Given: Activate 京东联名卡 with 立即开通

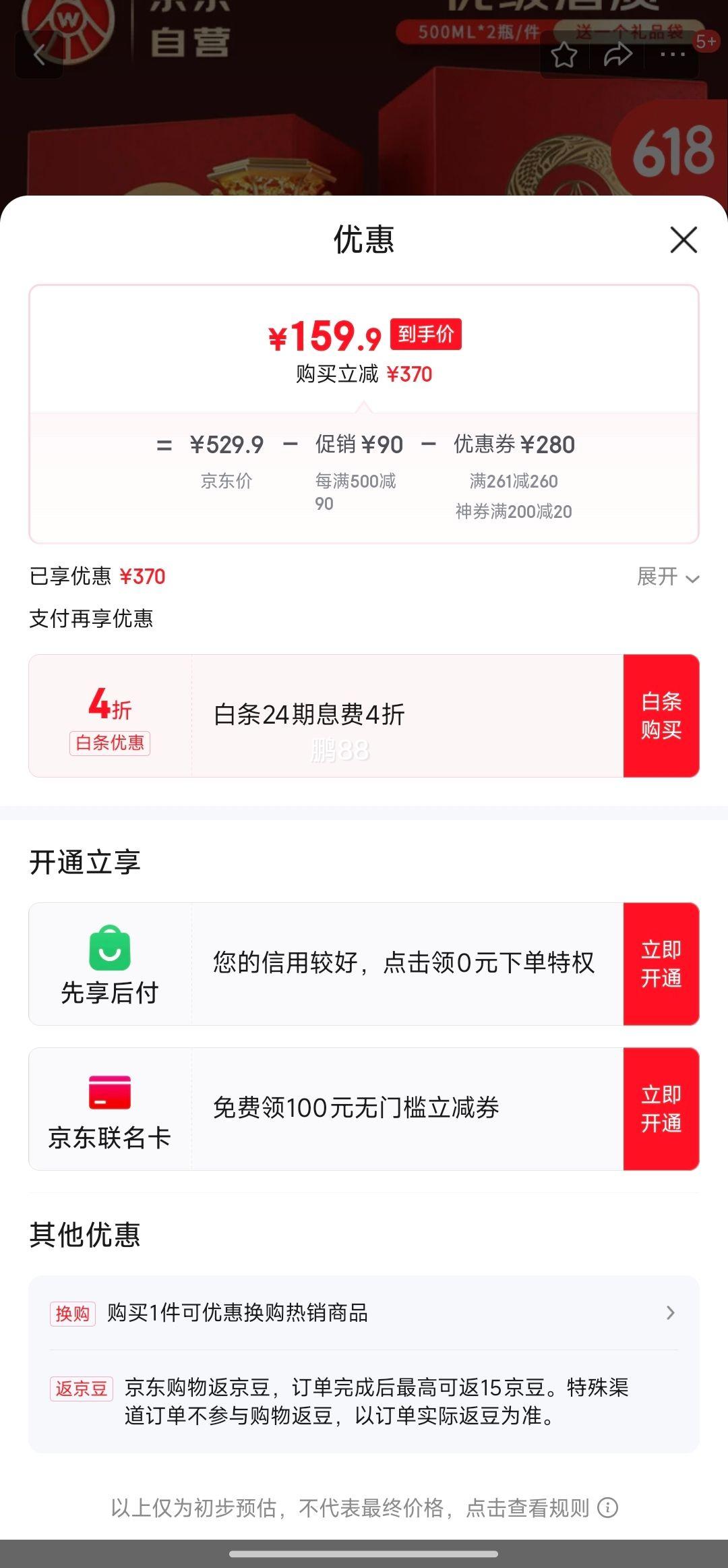Looking at the screenshot, I should pyautogui.click(x=661, y=1109).
